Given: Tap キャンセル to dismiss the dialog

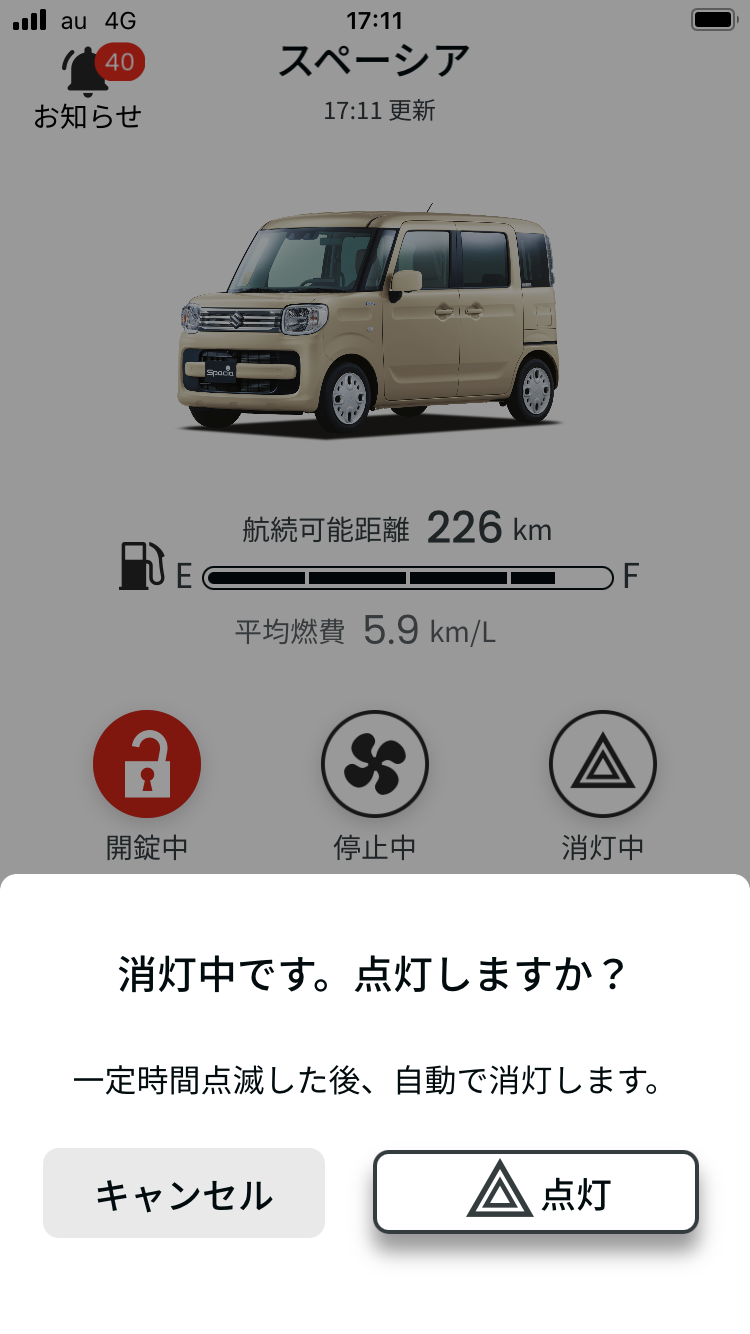Looking at the screenshot, I should click(x=184, y=1193).
